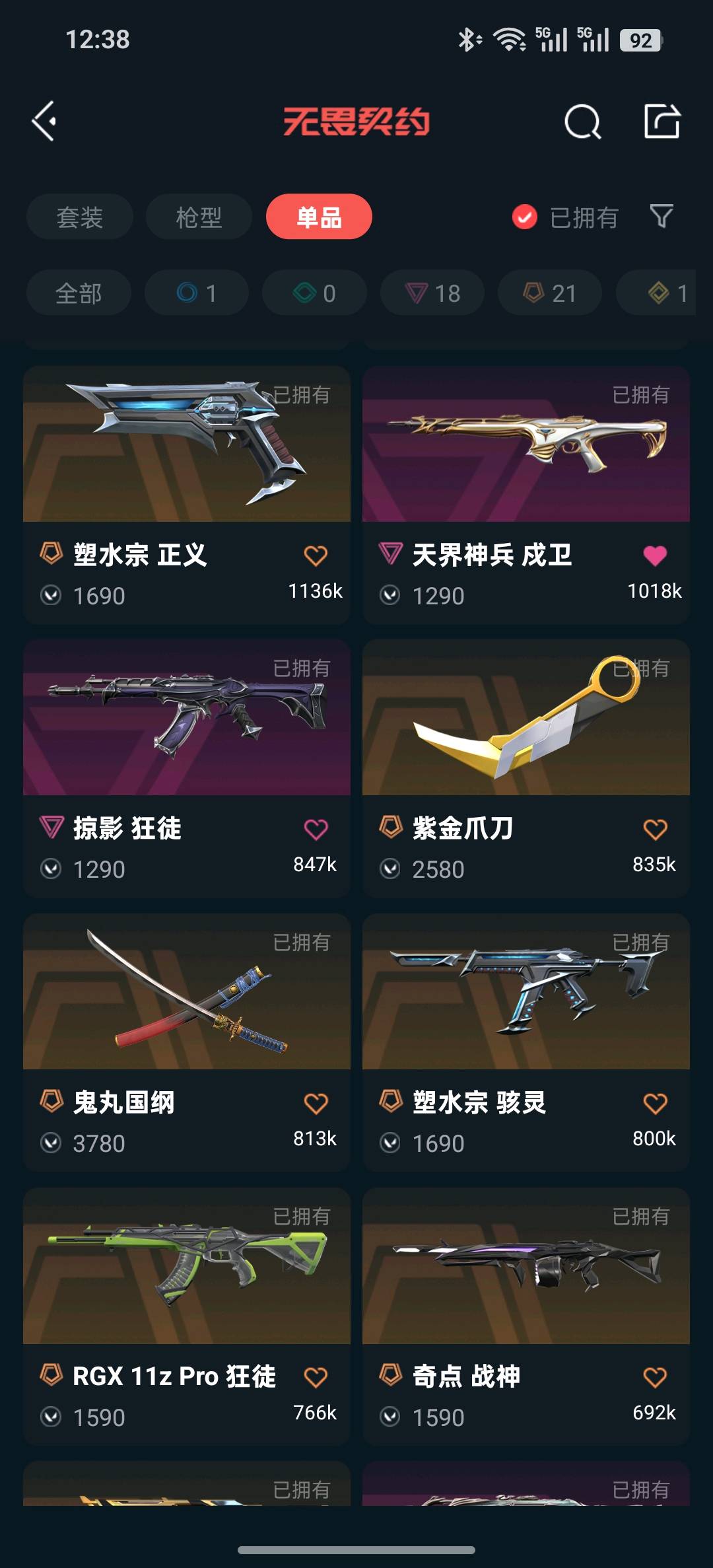Uncheck the 已拥有 filter checkbox
The width and height of the screenshot is (713, 1568).
pyautogui.click(x=525, y=217)
